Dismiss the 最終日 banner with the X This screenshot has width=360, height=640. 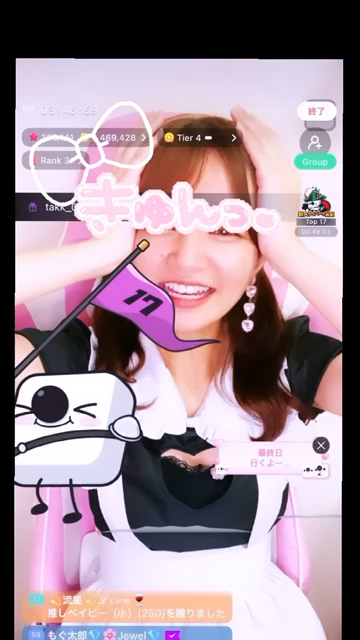coord(321,446)
